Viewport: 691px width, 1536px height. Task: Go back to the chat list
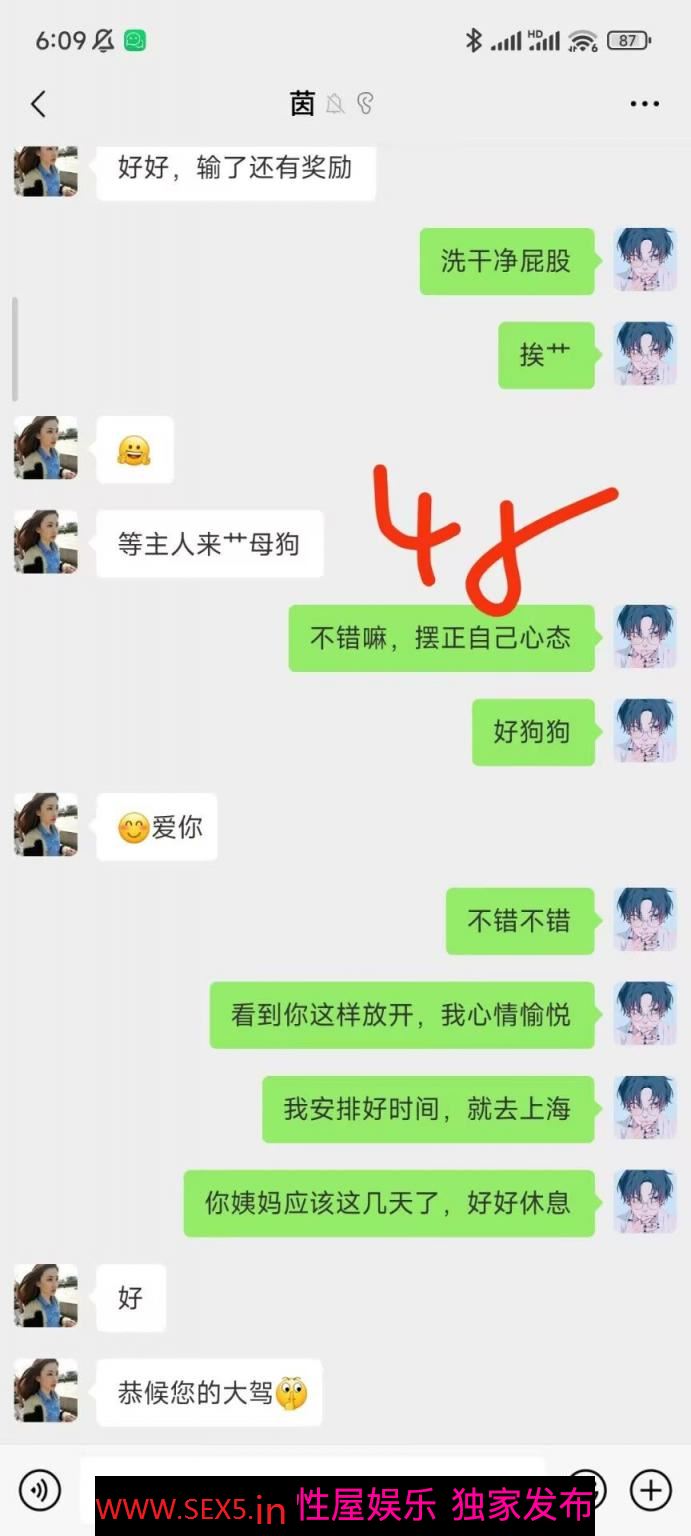click(38, 104)
